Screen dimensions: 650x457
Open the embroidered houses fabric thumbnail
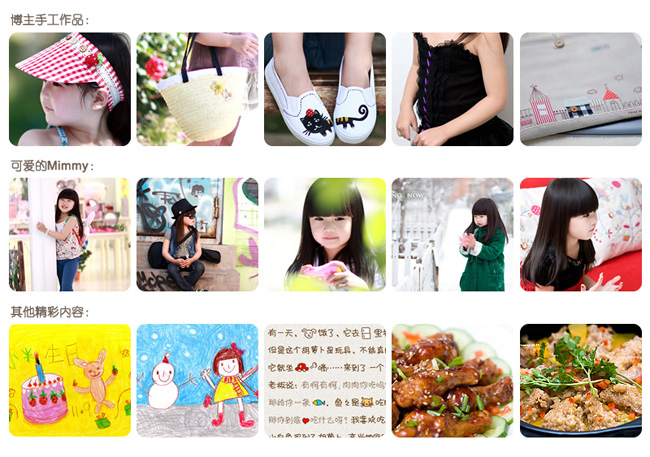point(580,89)
